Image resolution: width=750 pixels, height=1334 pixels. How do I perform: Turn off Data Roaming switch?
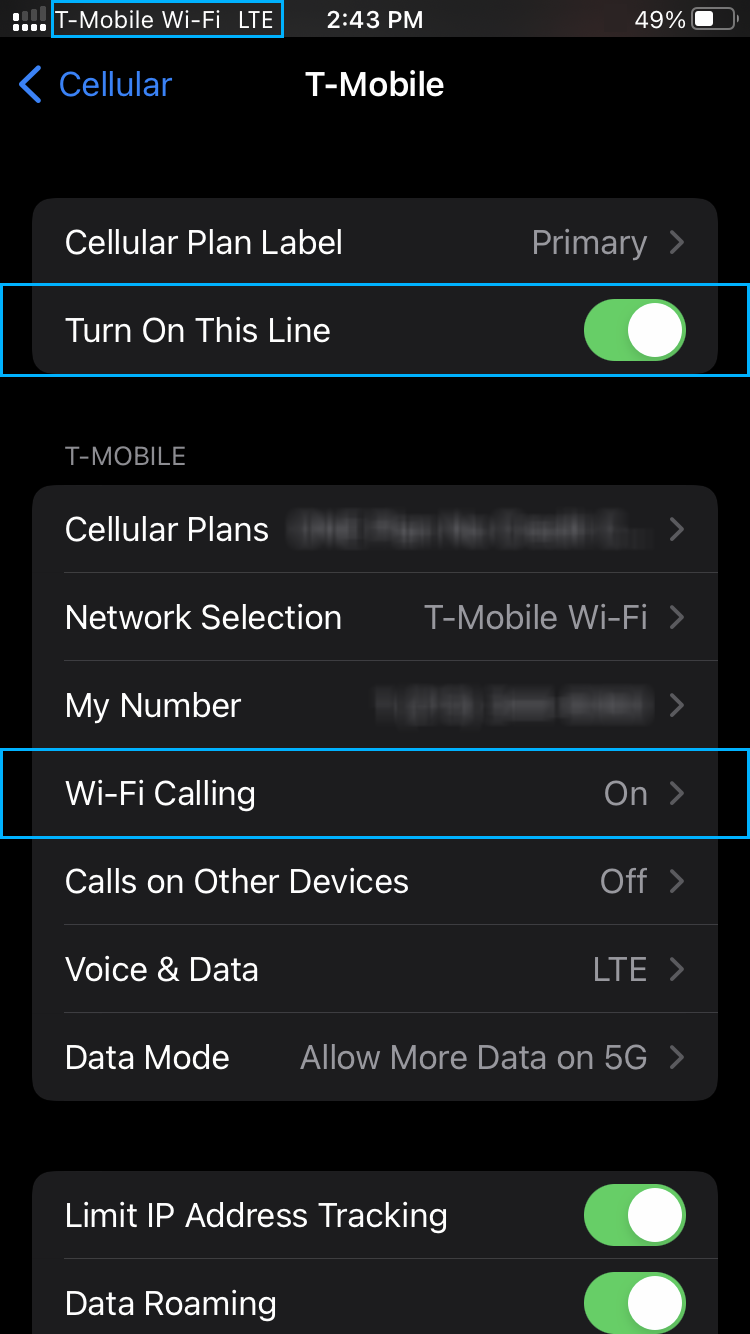pyautogui.click(x=634, y=1303)
